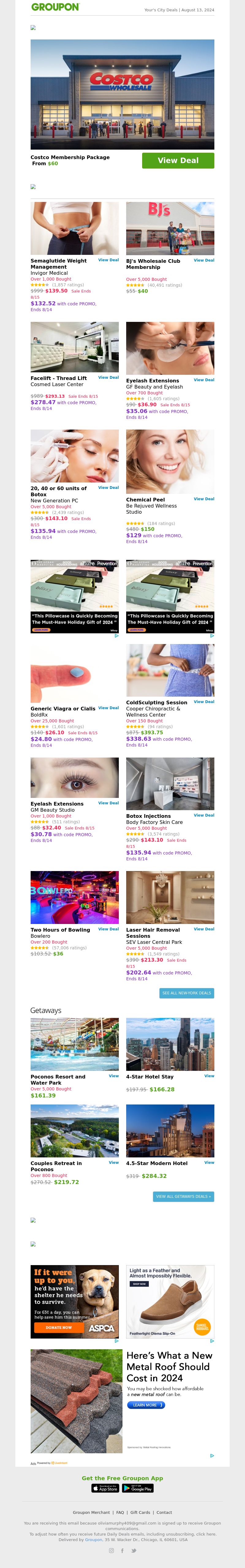Open the Chemical Peel deal link
The width and height of the screenshot is (245, 1568).
204,498
